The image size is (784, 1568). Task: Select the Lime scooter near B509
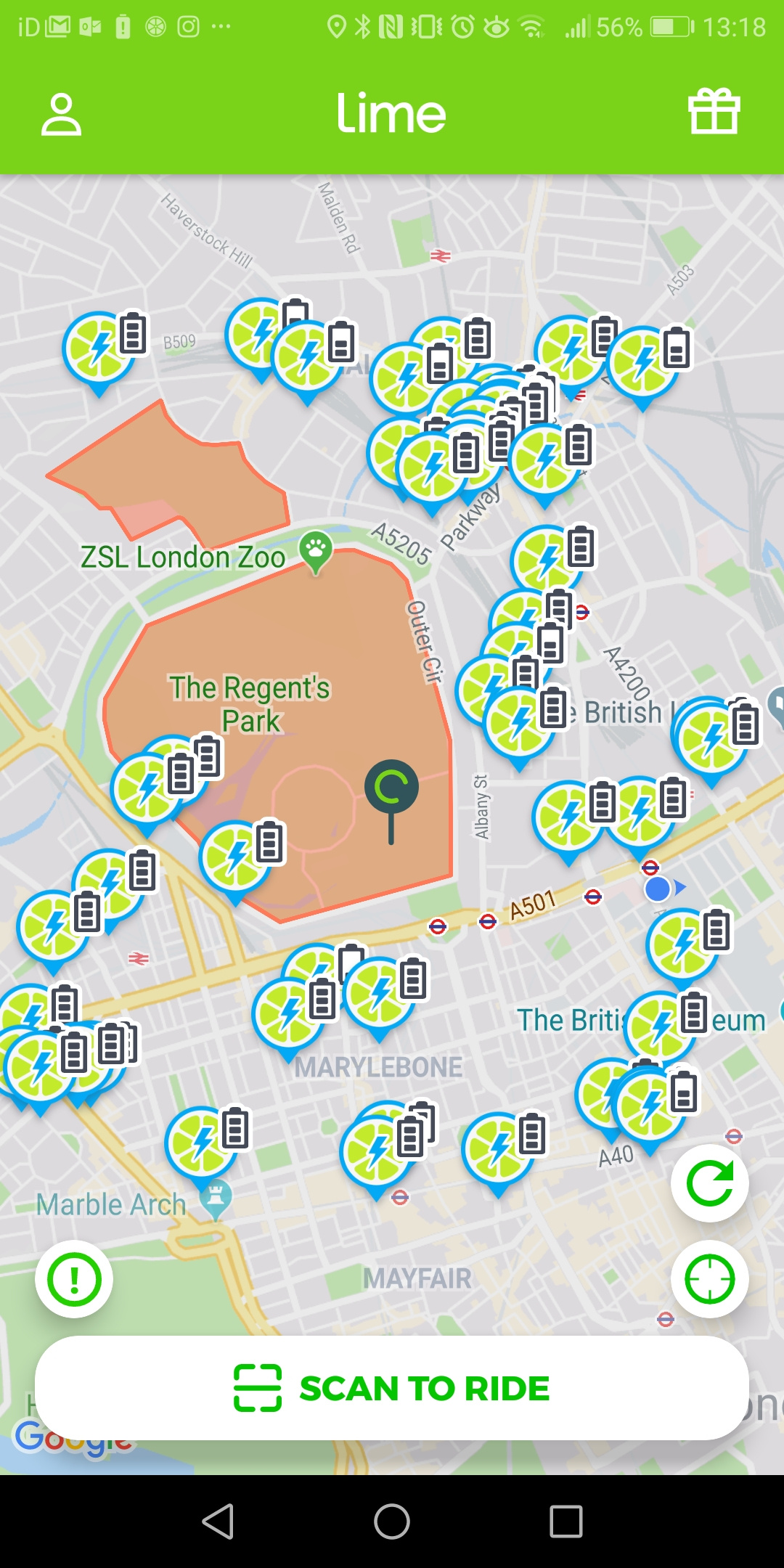coord(99,349)
